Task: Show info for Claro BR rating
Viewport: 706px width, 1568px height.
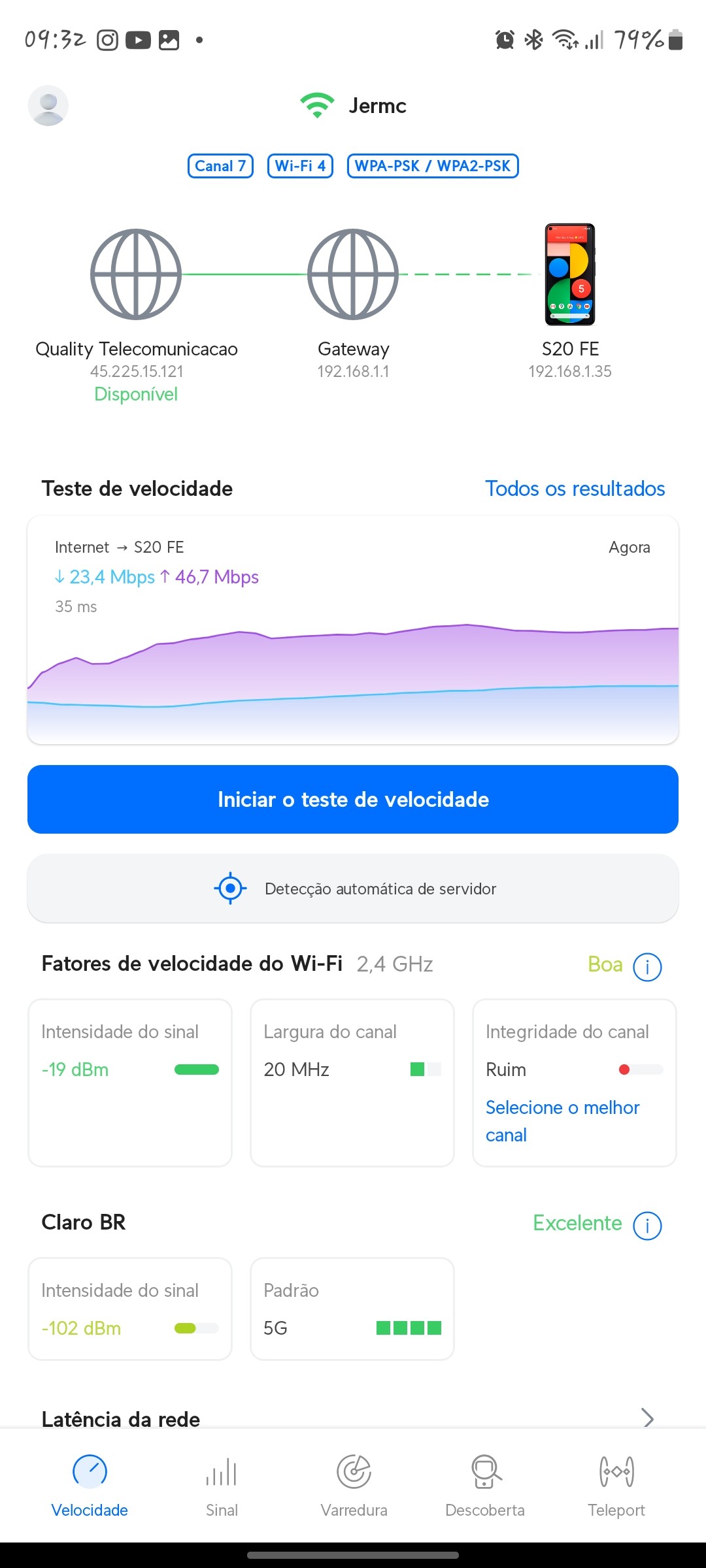Action: coord(647,1225)
